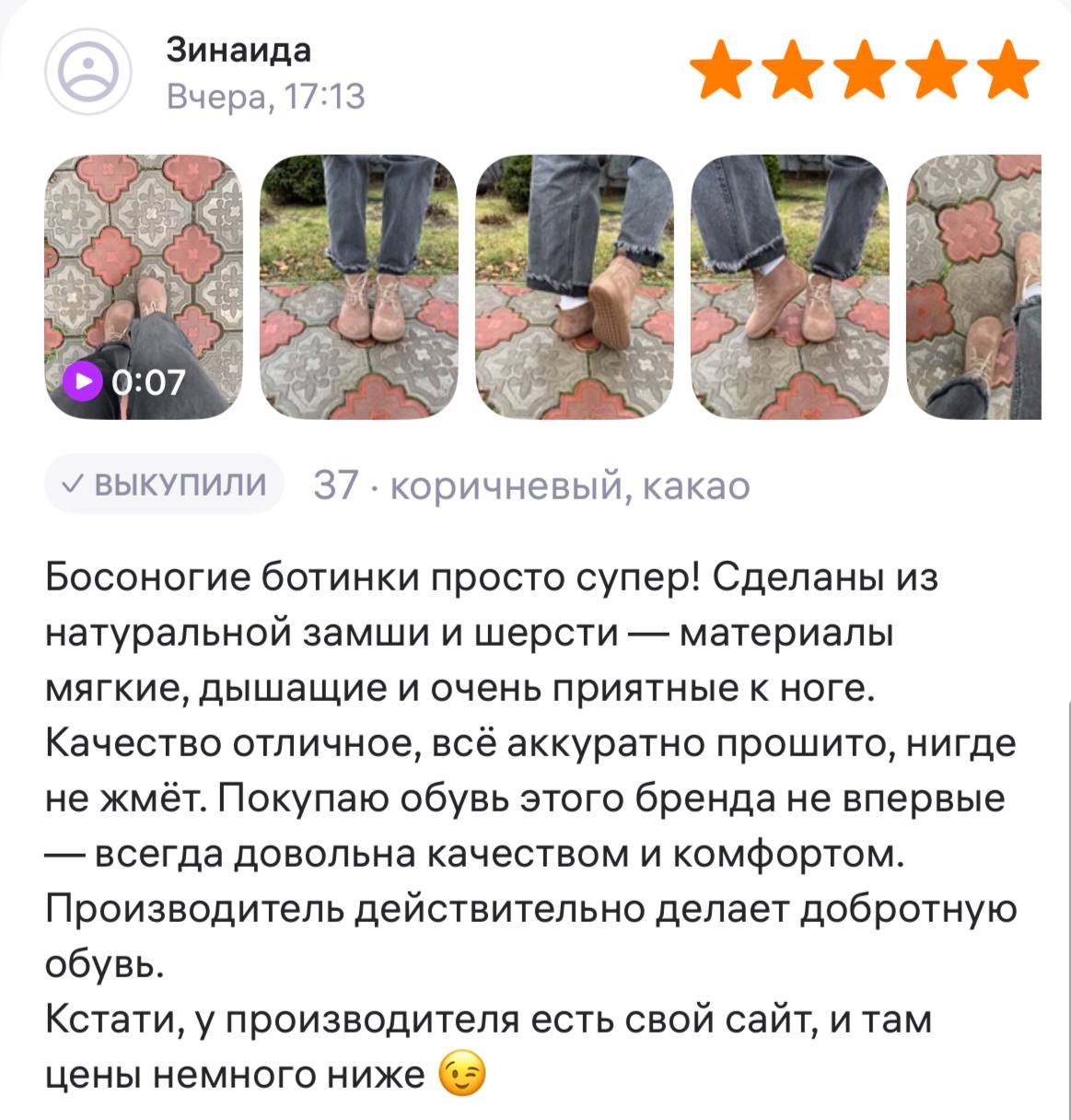
Task: Play the 0:07 review video
Action: pyautogui.click(x=143, y=286)
